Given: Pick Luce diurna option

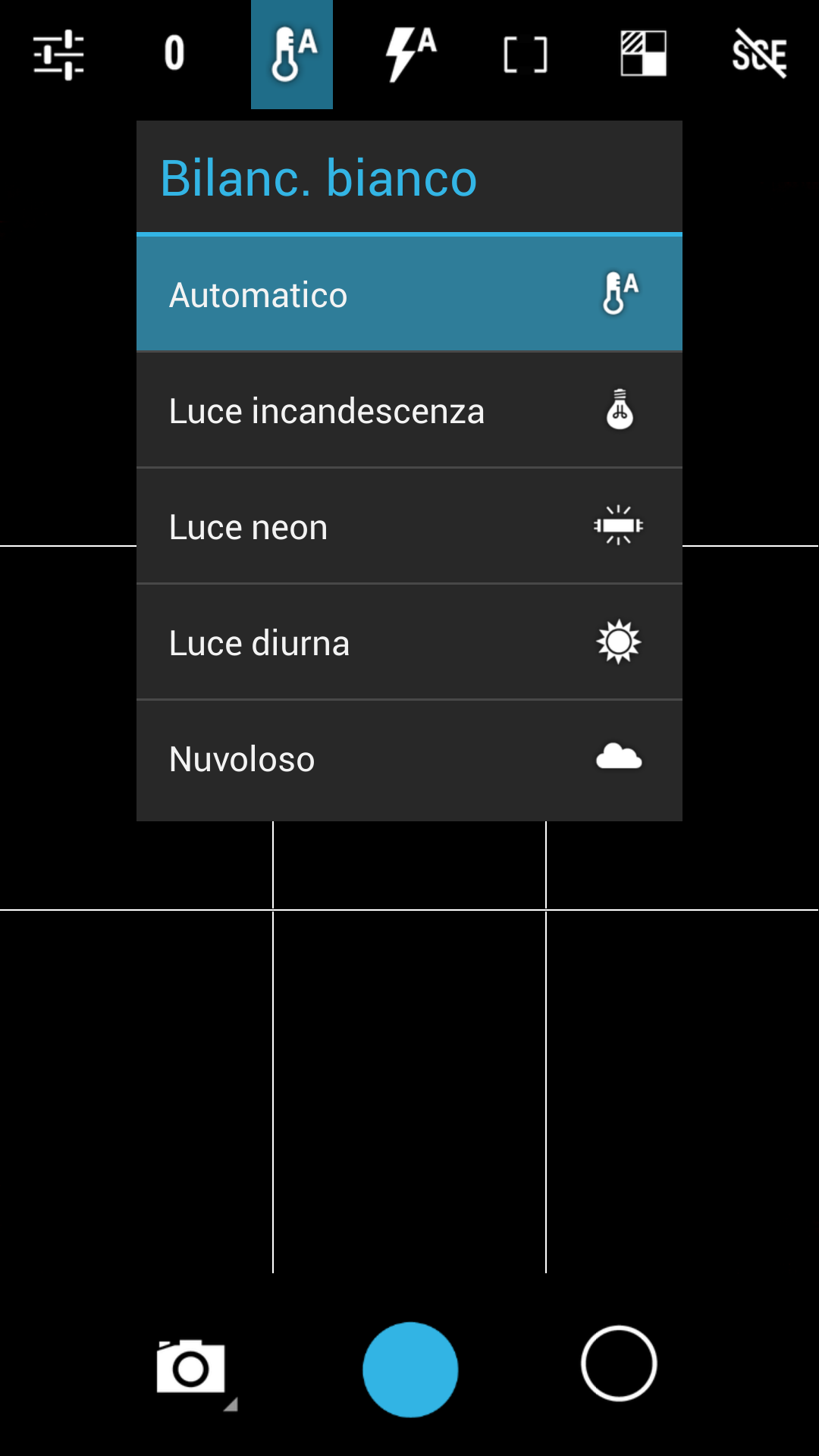Looking at the screenshot, I should 409,643.
